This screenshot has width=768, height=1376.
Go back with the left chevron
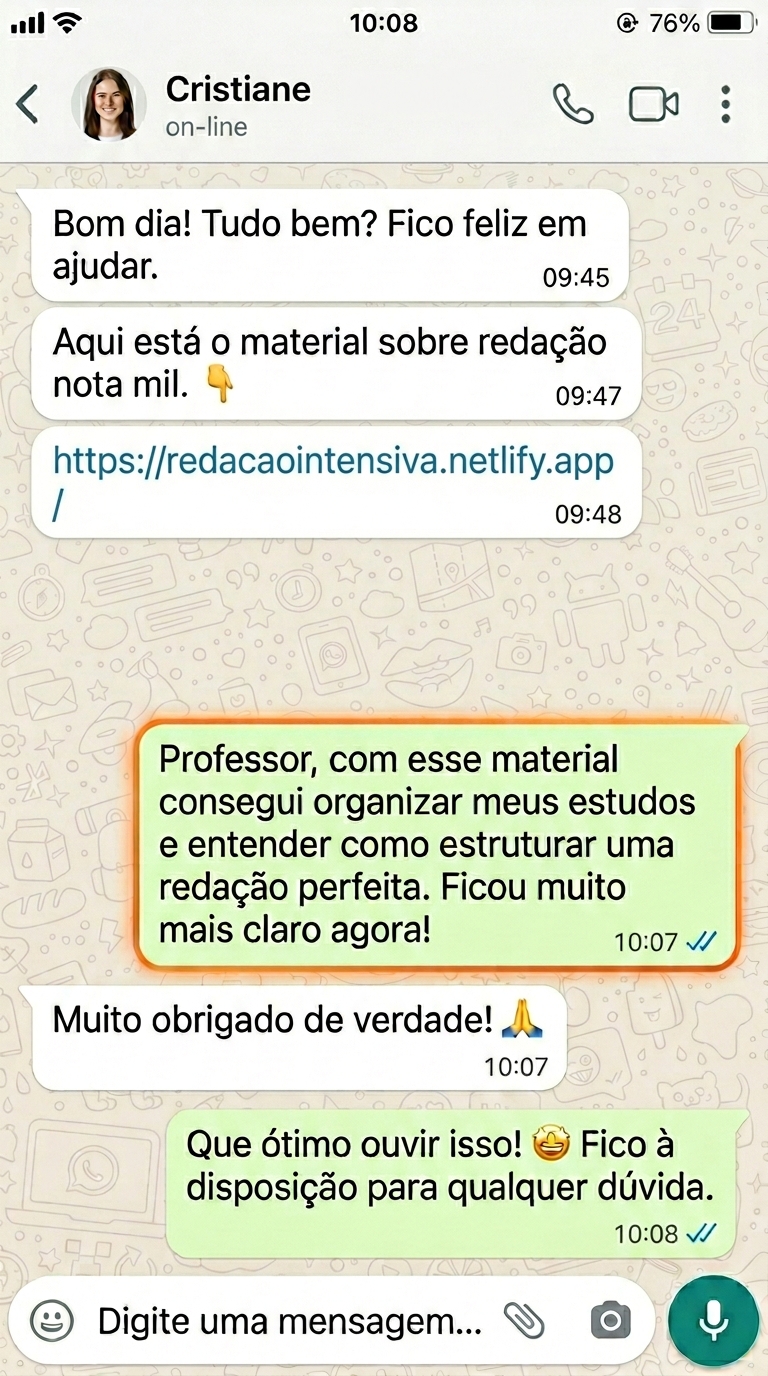click(25, 103)
